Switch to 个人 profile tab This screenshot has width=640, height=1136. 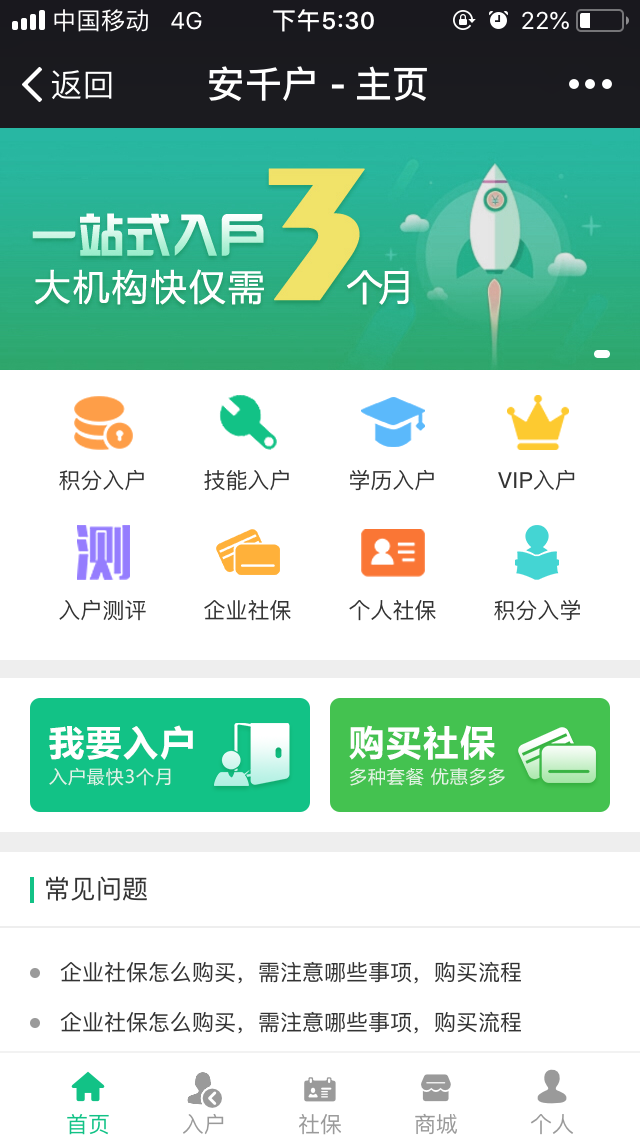(x=552, y=1102)
